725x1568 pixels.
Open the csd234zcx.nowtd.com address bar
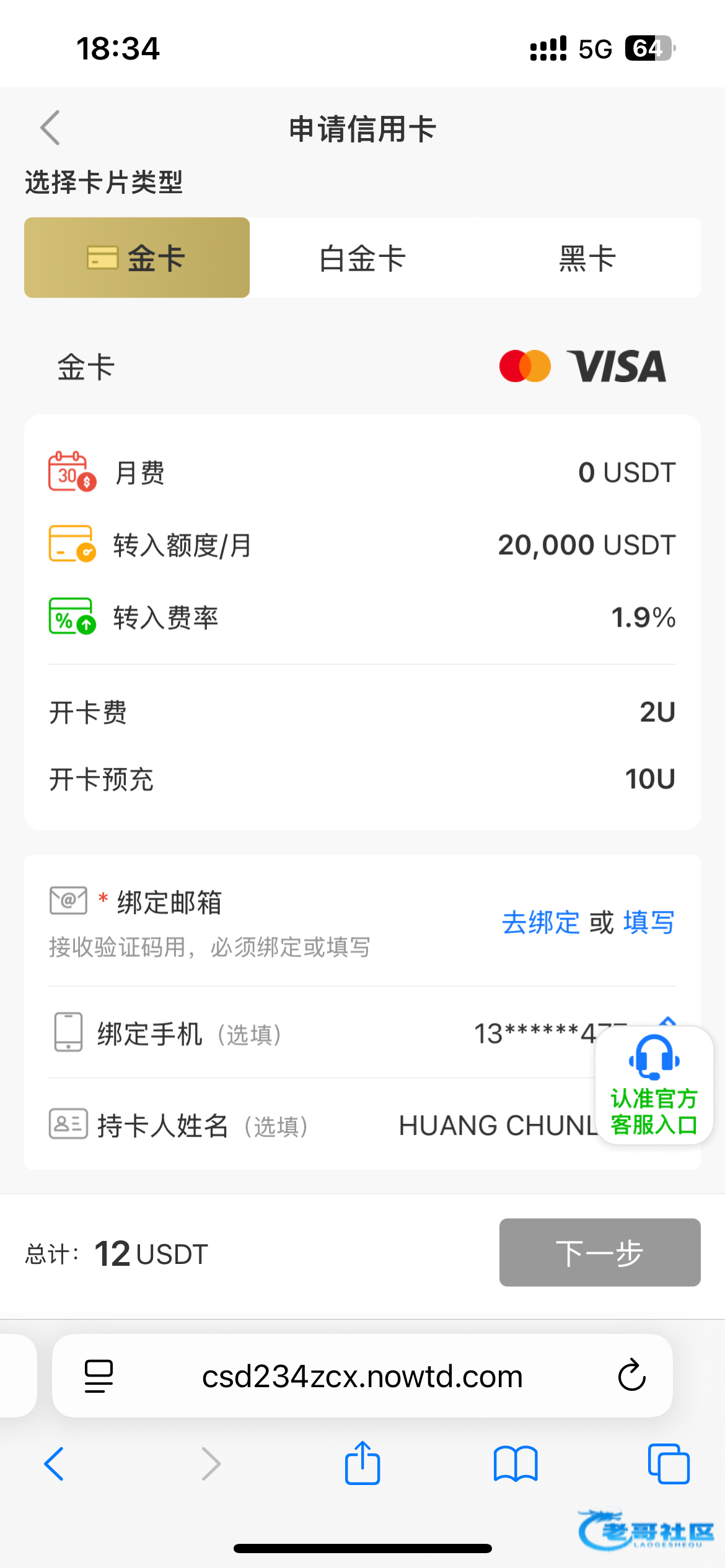[x=362, y=1376]
